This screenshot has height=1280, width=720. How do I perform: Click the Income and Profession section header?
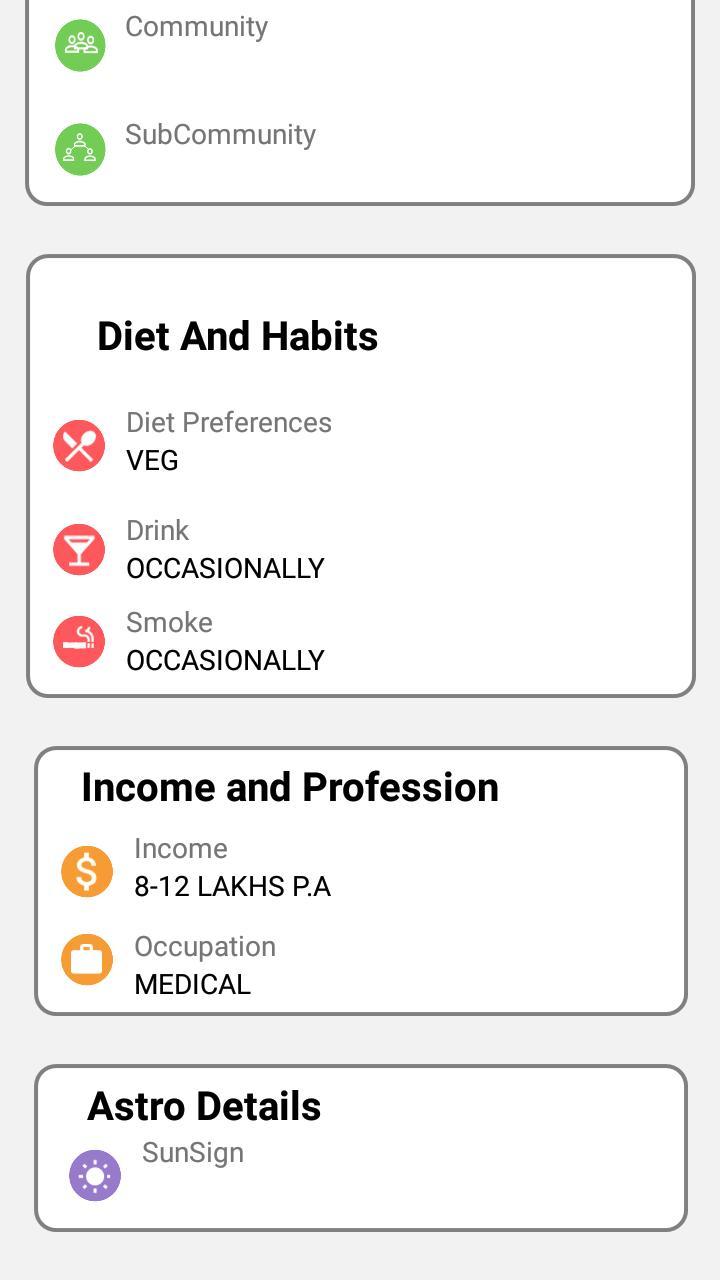point(290,786)
